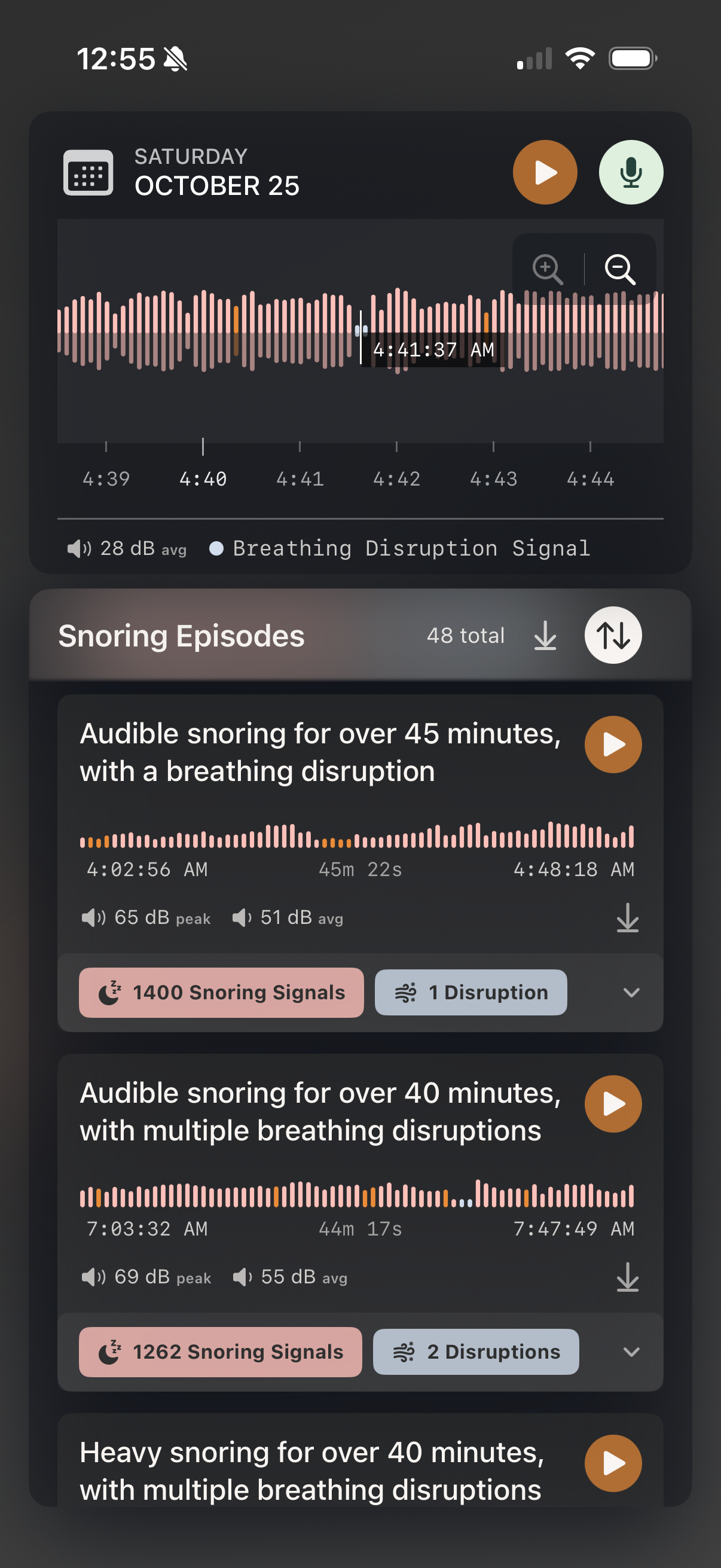Tap the 4:42 timeline label
The width and height of the screenshot is (721, 1568).
(x=396, y=478)
